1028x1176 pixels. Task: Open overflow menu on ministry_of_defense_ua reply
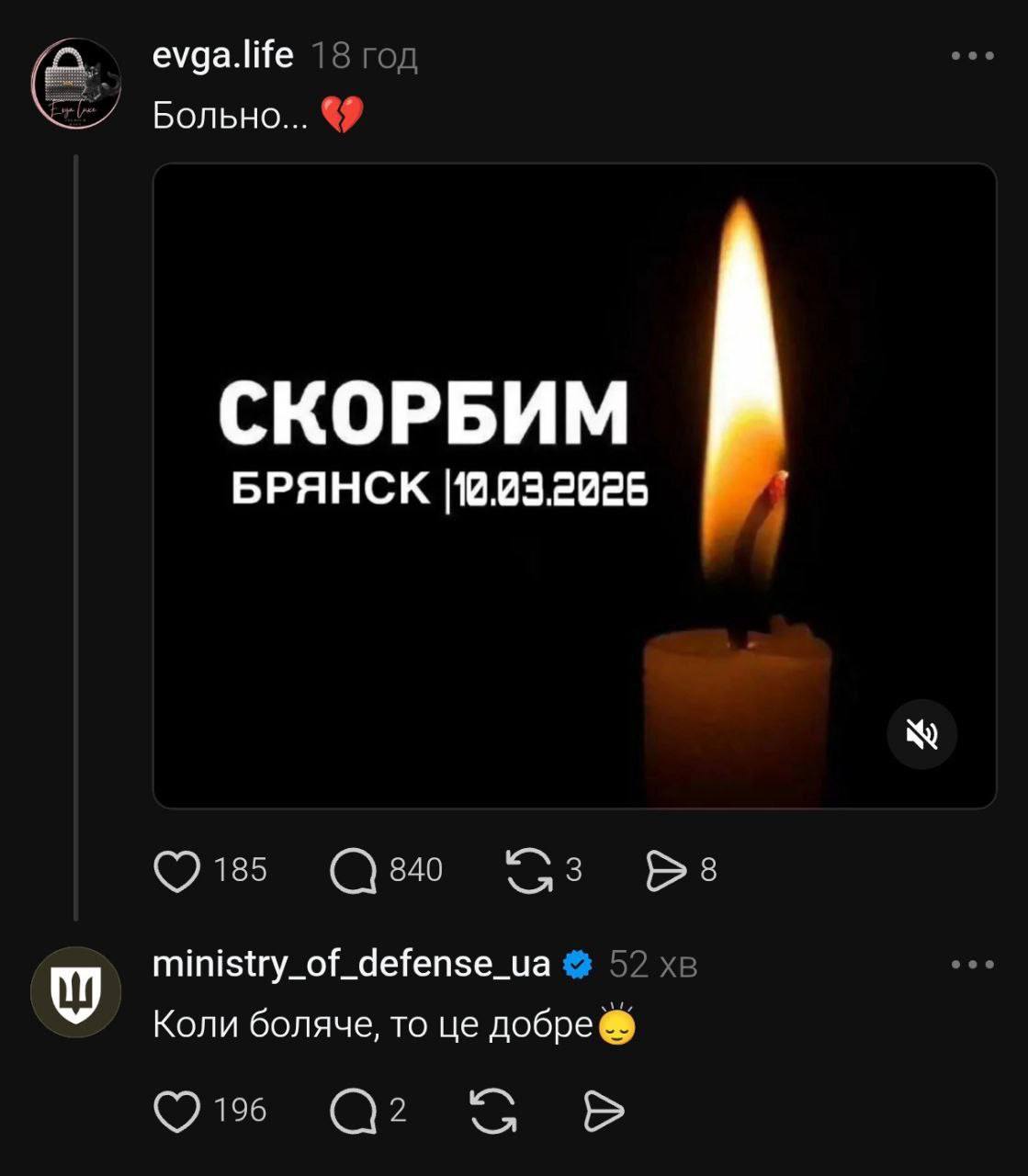point(972,965)
